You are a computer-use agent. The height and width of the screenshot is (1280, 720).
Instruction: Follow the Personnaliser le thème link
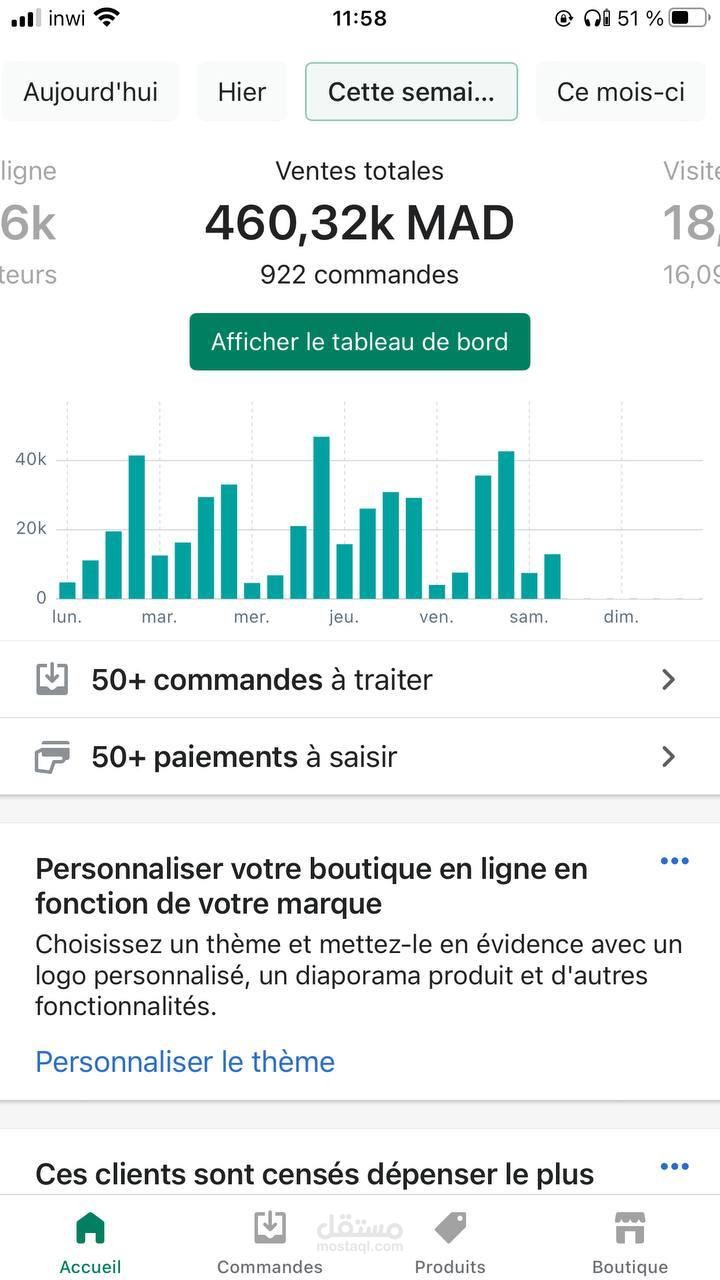pos(185,1061)
